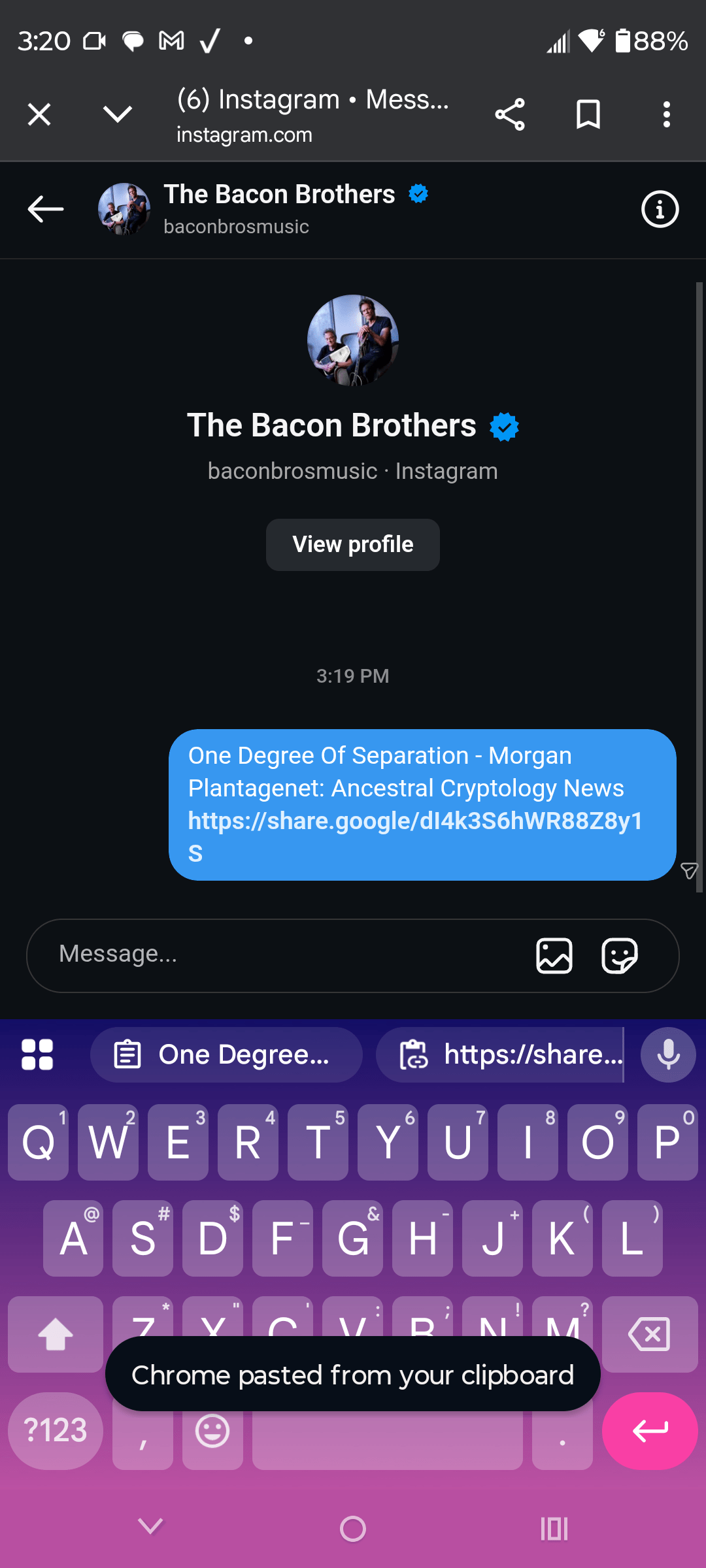Start voice typing with the microphone
Viewport: 706px width, 1568px height.
(x=667, y=1054)
